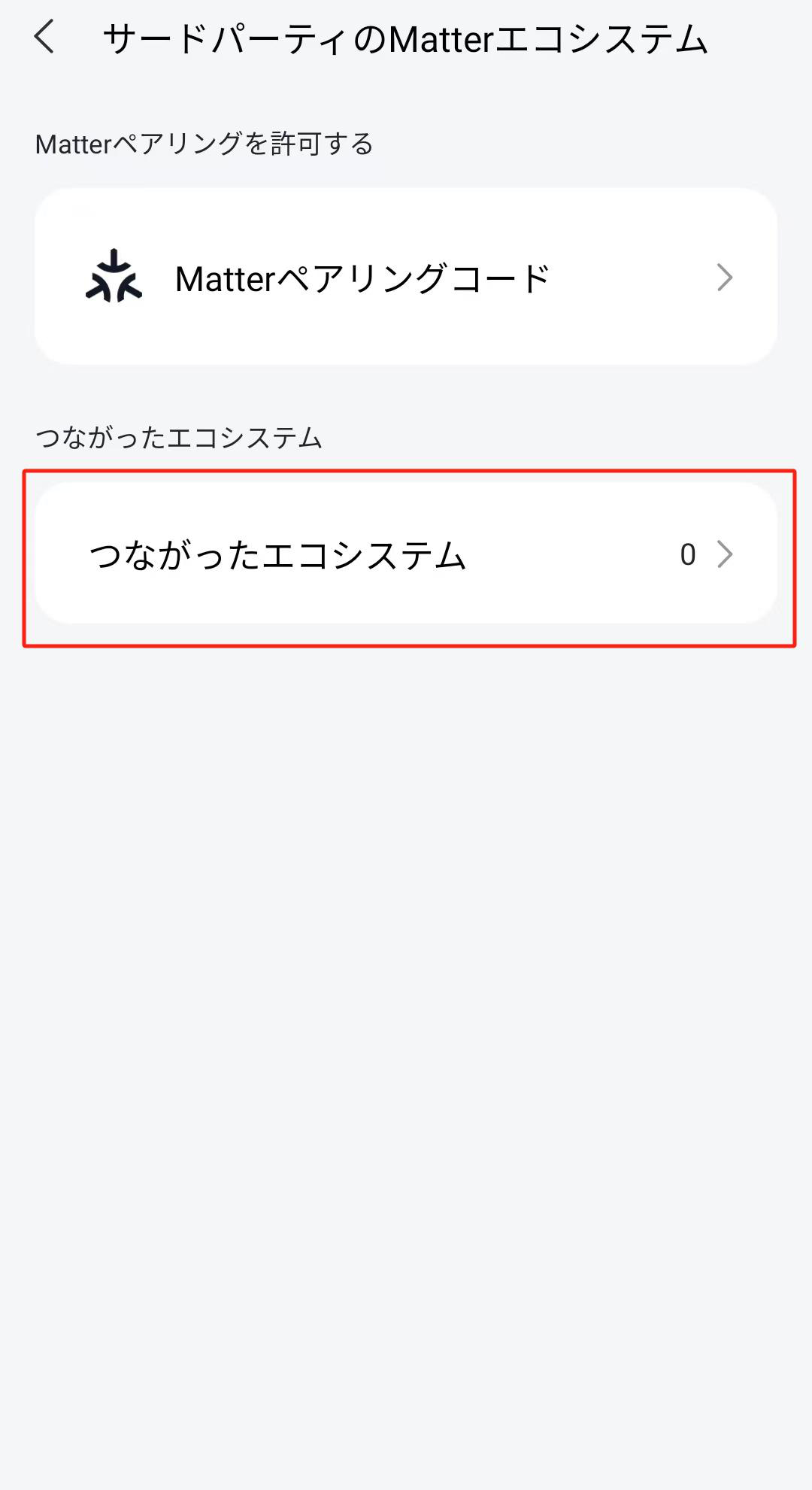The height and width of the screenshot is (1490, 812).
Task: Click the right-facing arrow for pairing code
Action: pos(724,277)
